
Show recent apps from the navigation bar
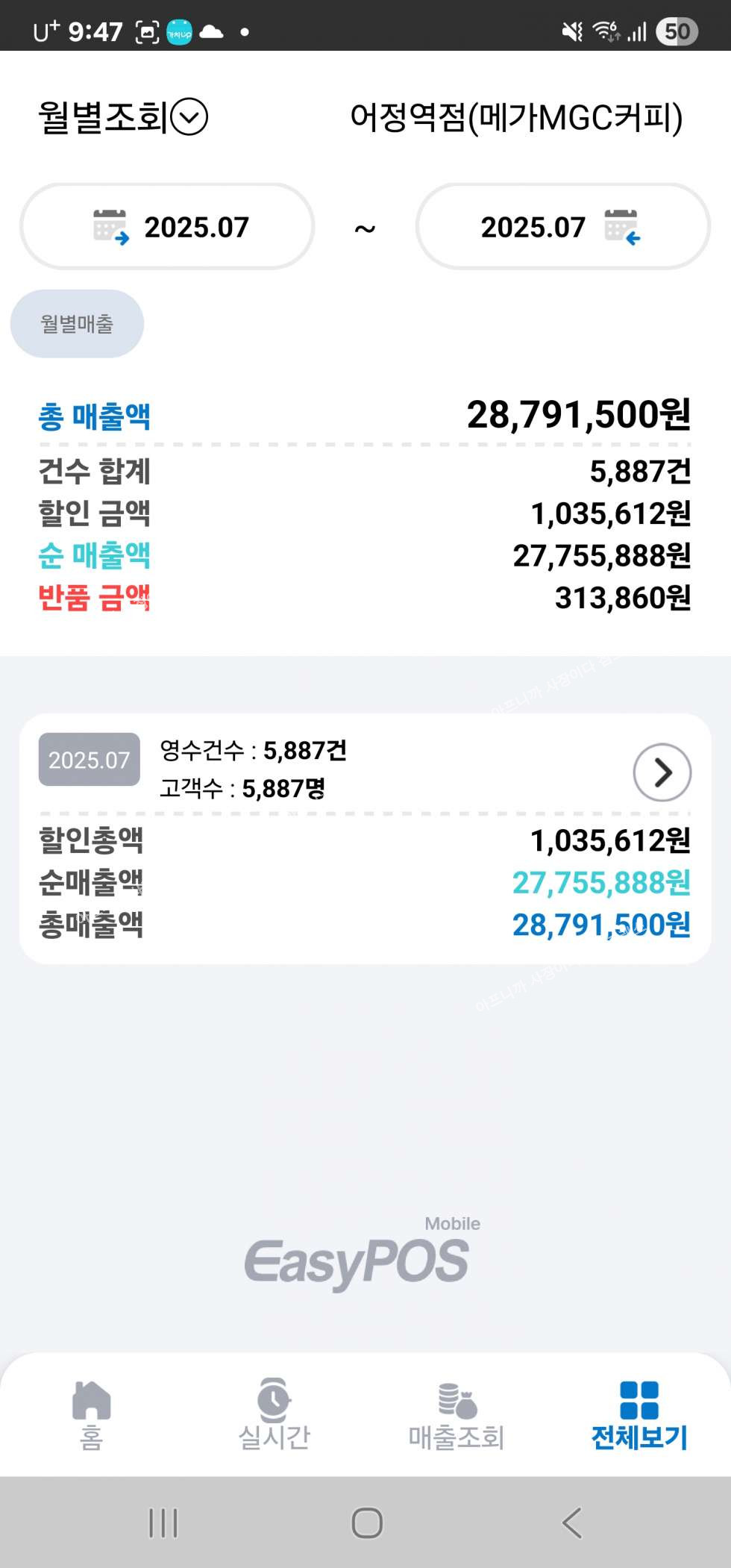pyautogui.click(x=163, y=1523)
